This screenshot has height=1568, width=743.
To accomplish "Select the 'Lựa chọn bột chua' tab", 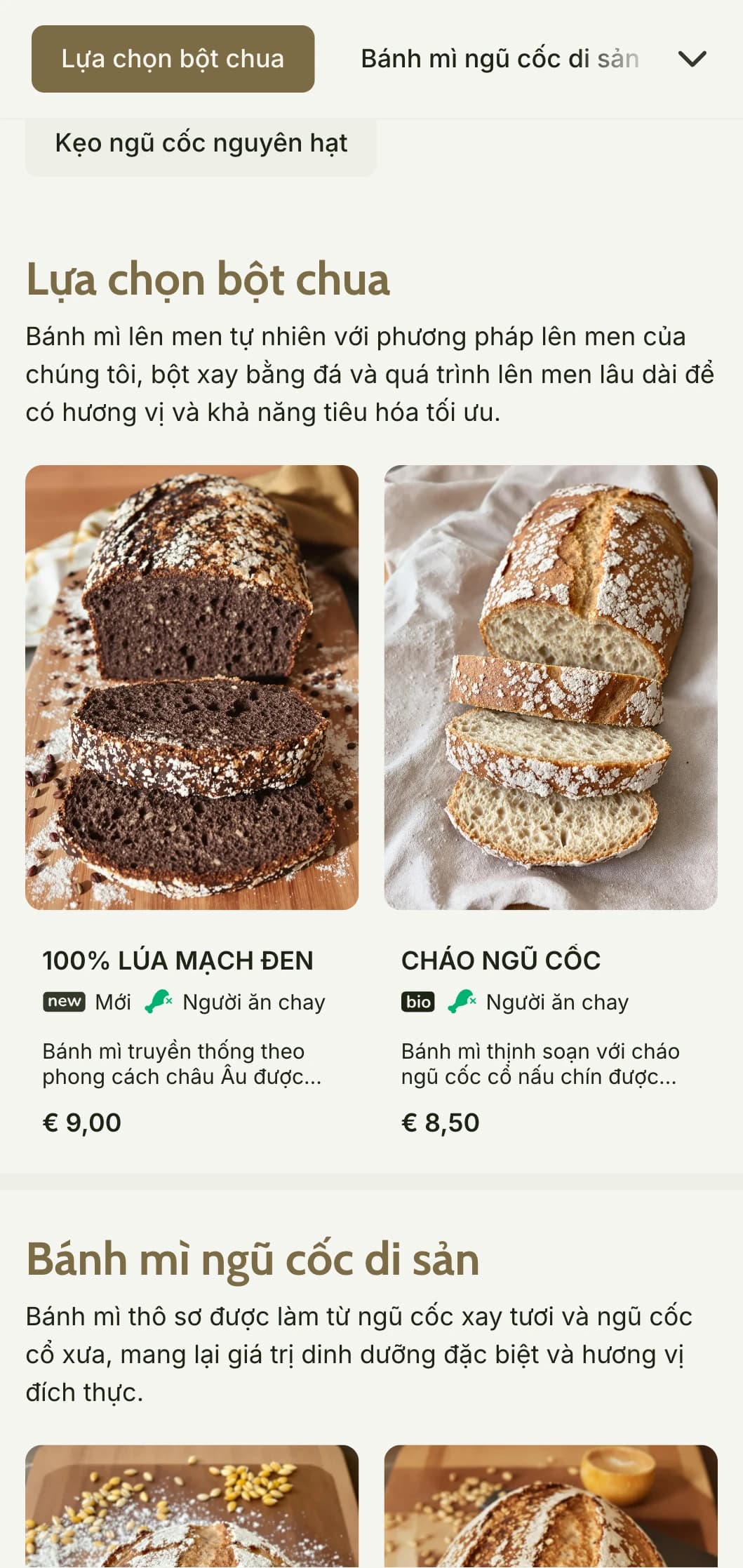I will (173, 59).
